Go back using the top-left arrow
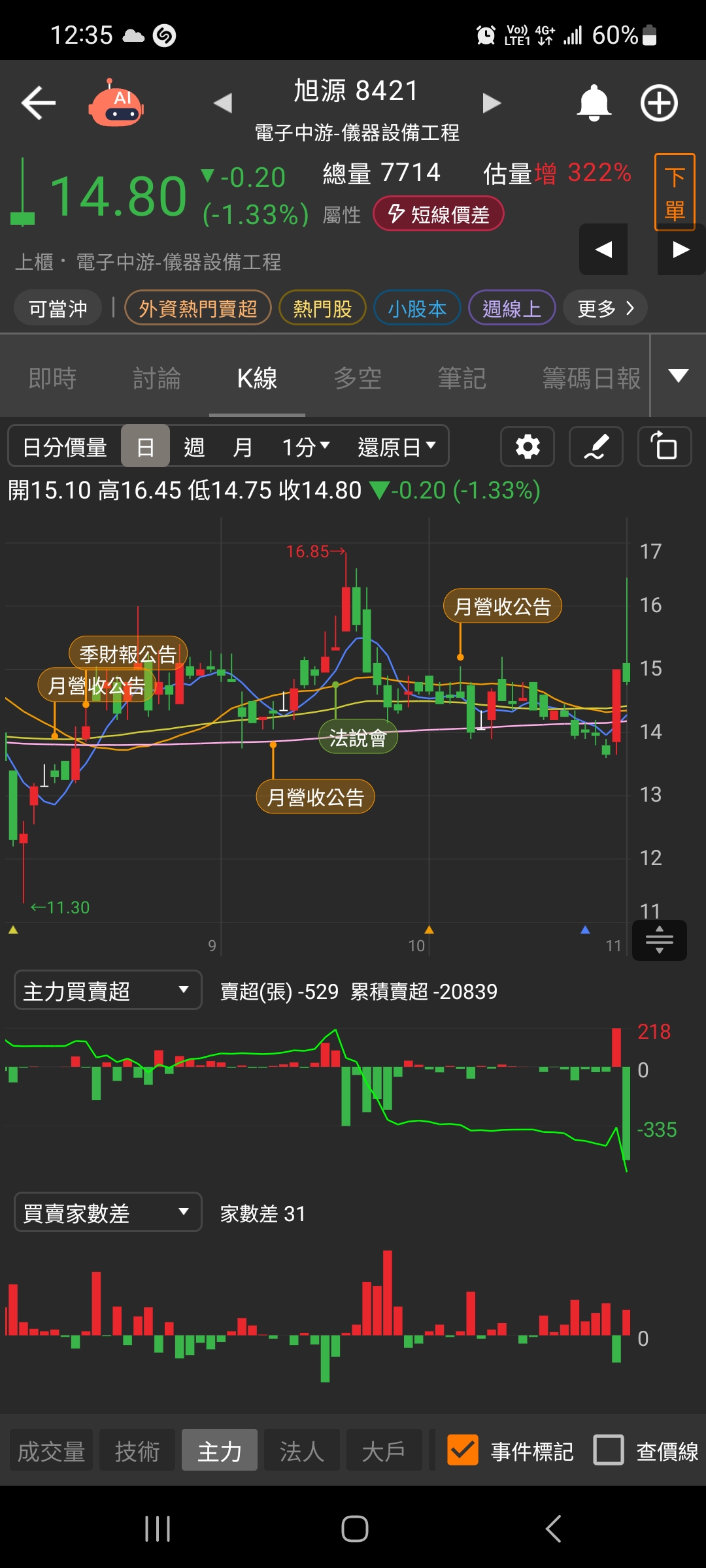The width and height of the screenshot is (706, 1568). tap(39, 103)
